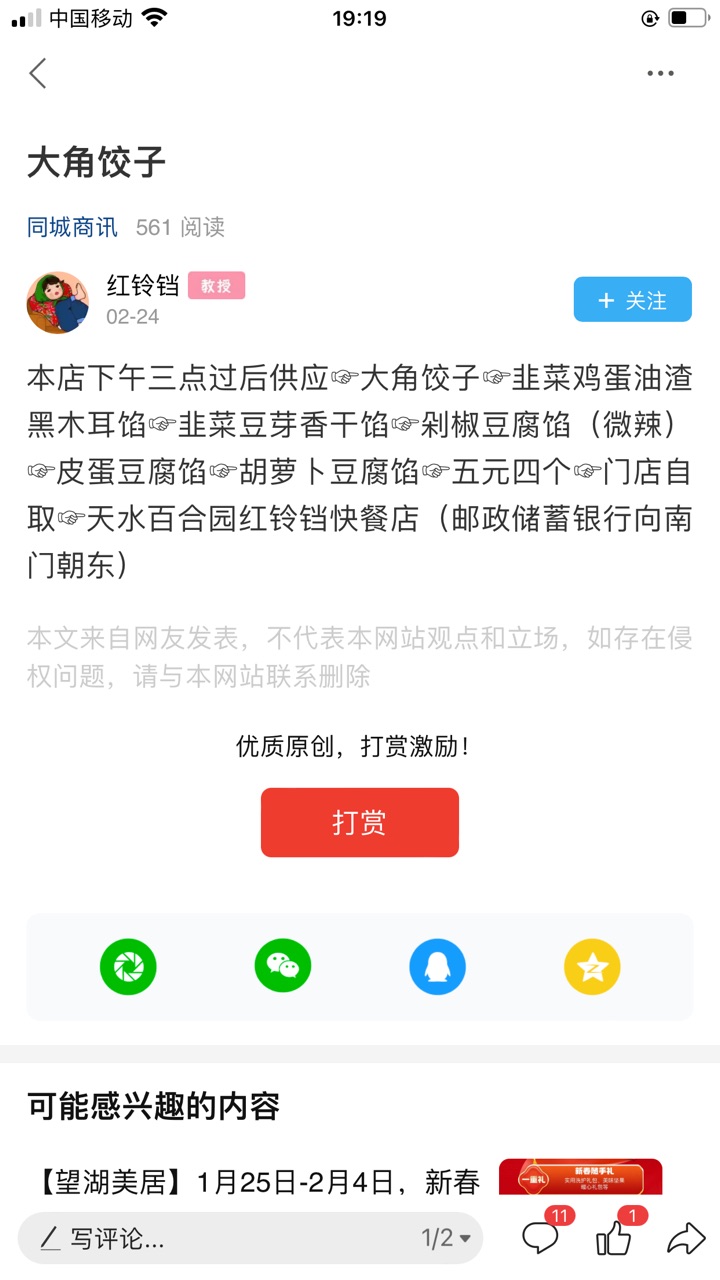
Task: Open the 同城商讯 category link
Action: (x=72, y=227)
